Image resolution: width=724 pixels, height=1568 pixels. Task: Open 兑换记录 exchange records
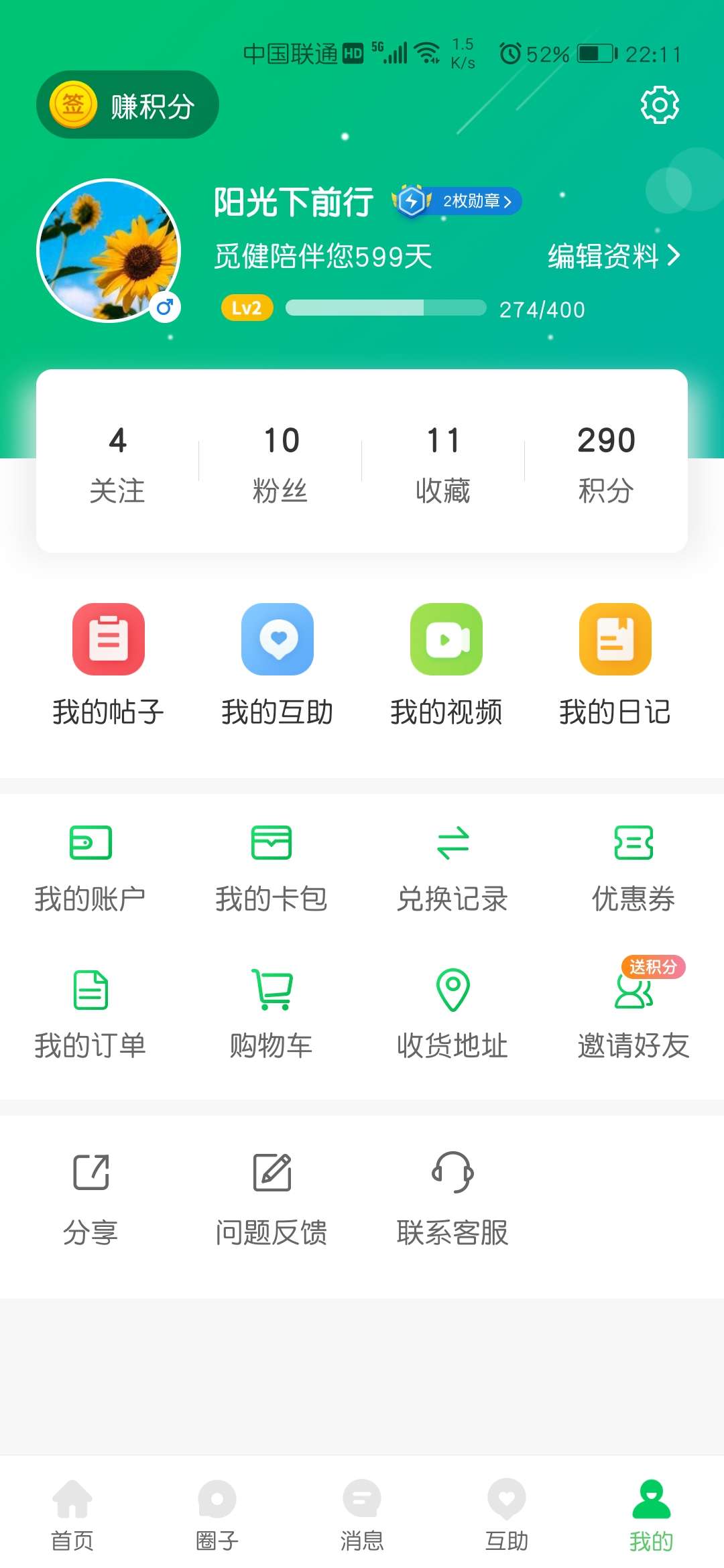coord(452,868)
